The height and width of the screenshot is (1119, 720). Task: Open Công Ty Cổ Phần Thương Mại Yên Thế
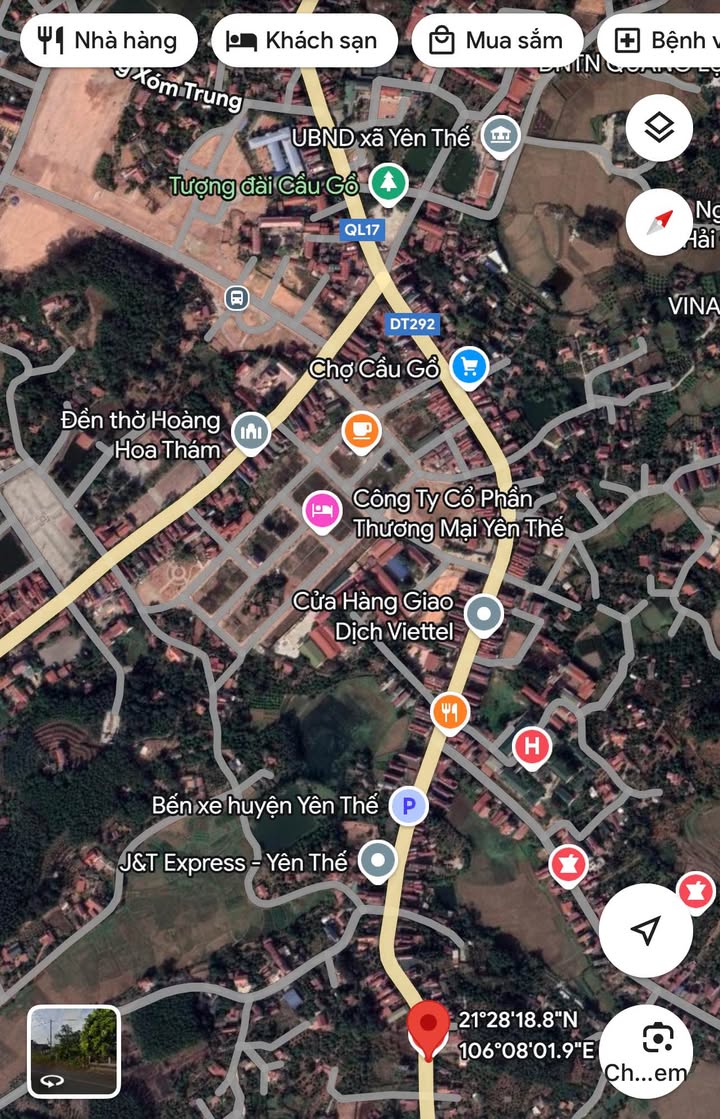point(322,512)
